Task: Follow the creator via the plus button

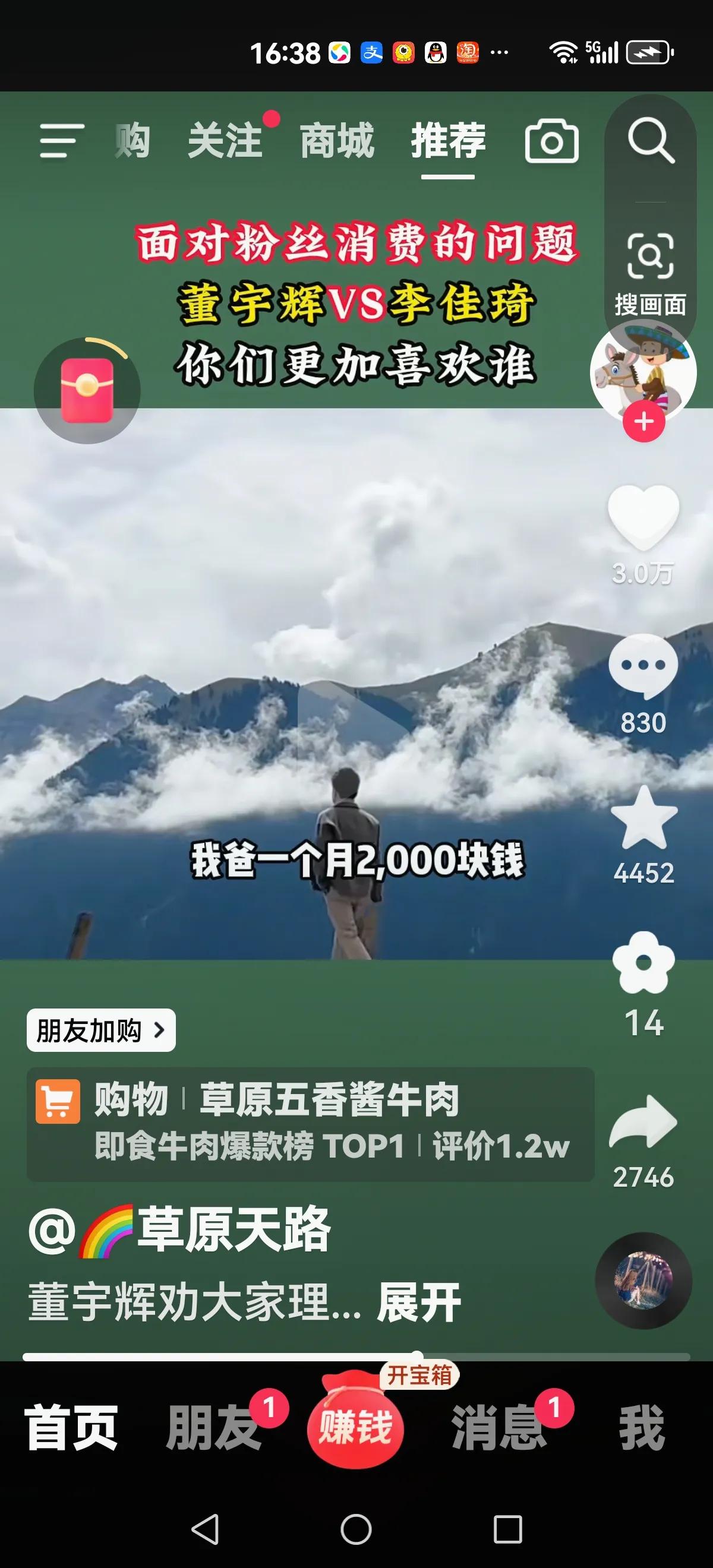Action: tap(643, 421)
